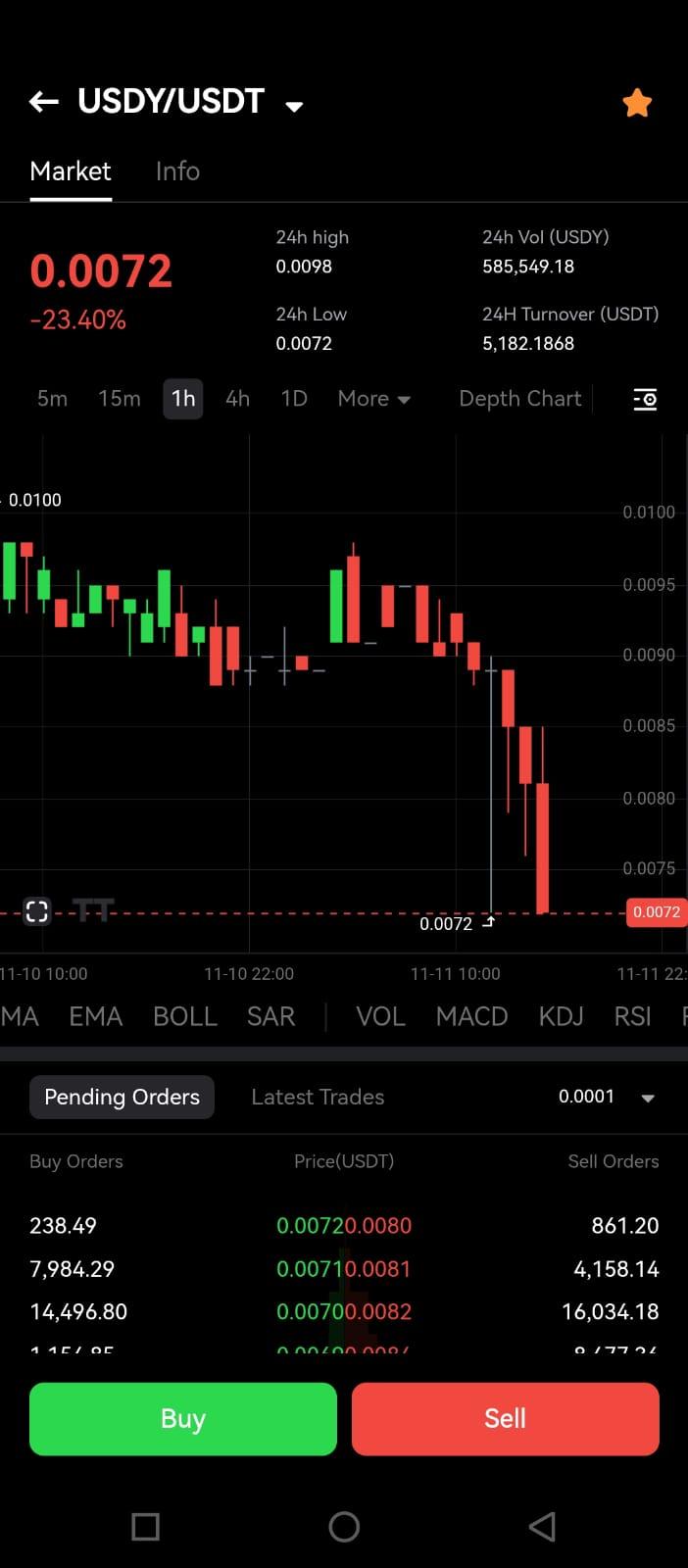Switch chart to the 1D interval

coord(294,399)
